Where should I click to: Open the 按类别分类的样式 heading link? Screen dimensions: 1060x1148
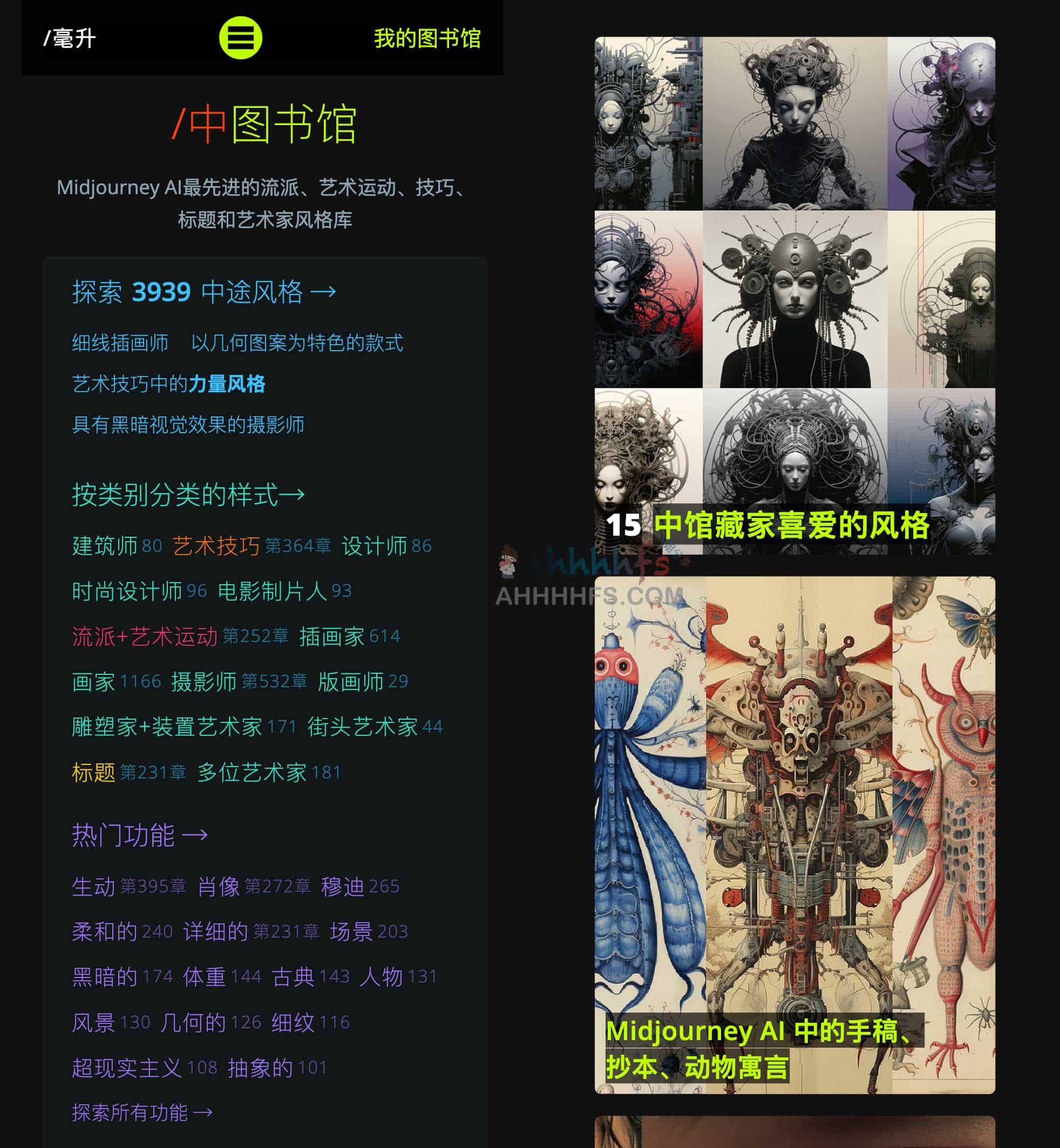tap(188, 495)
